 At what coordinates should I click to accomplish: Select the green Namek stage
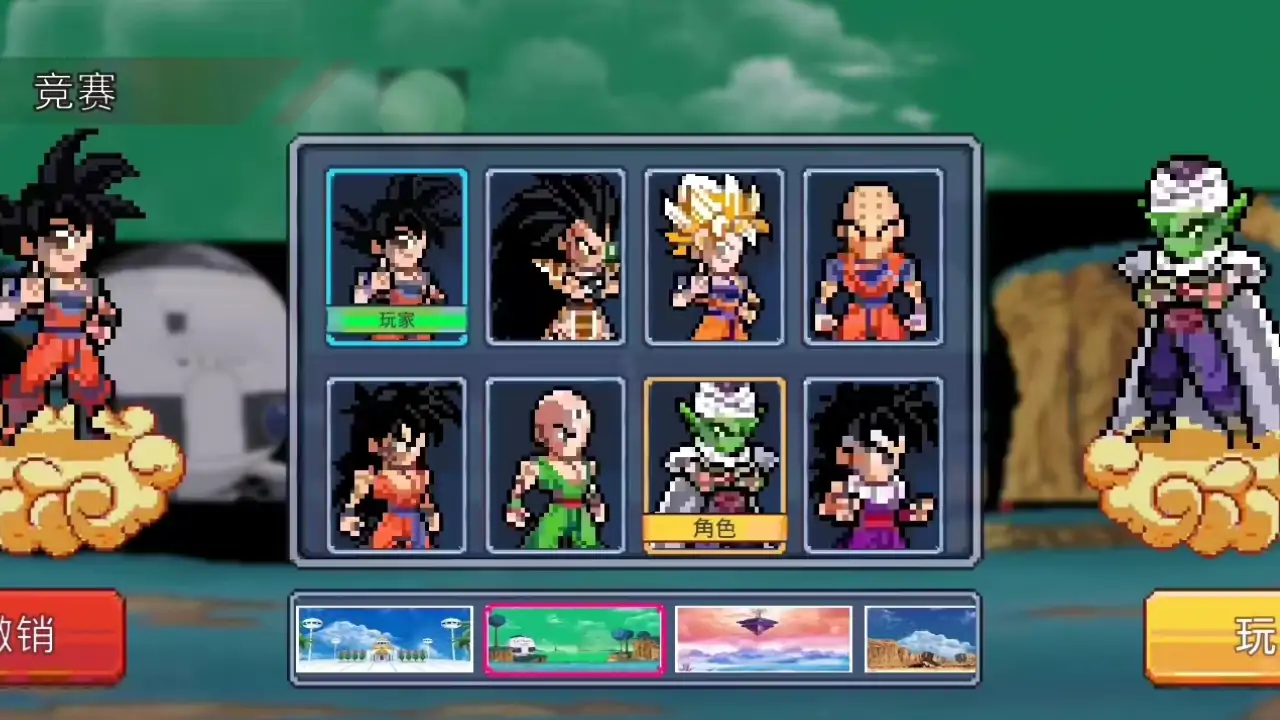pos(573,639)
